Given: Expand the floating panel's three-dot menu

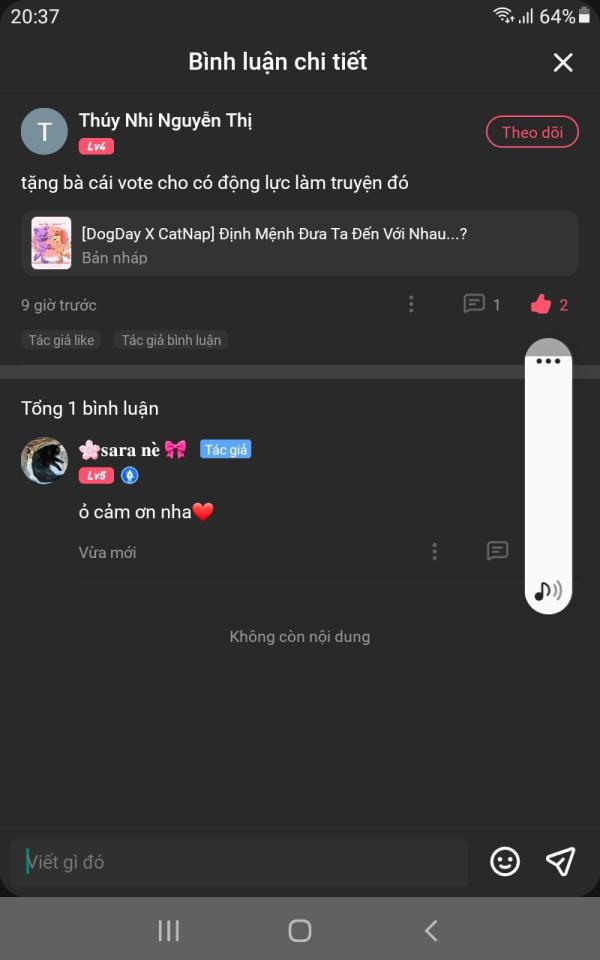Looking at the screenshot, I should tap(548, 361).
